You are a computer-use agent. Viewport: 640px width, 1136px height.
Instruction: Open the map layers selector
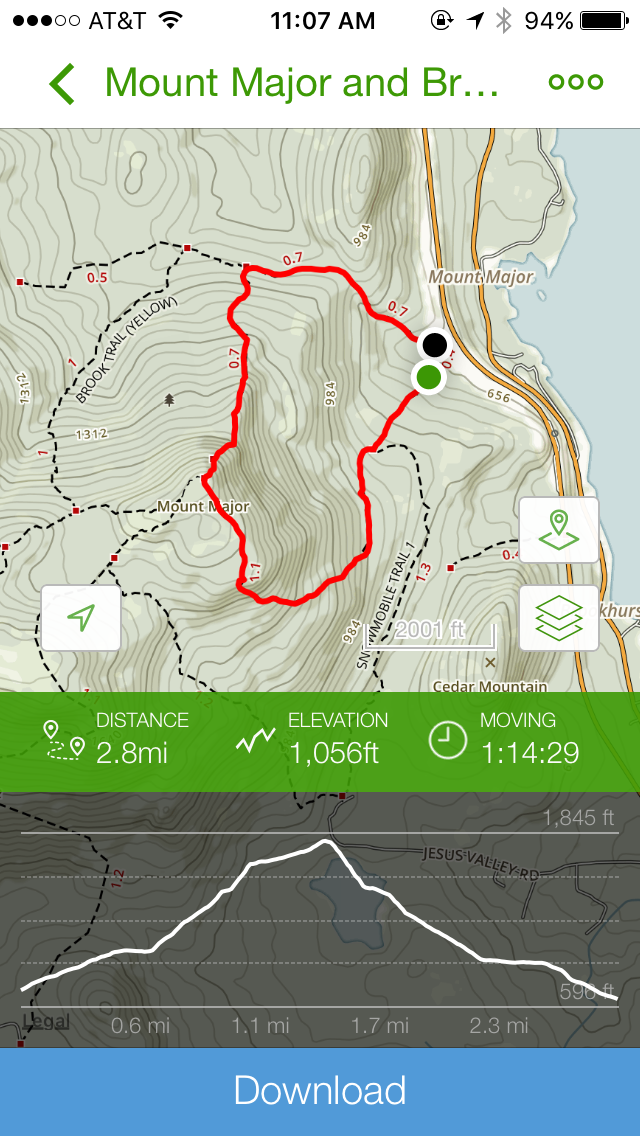[x=559, y=618]
